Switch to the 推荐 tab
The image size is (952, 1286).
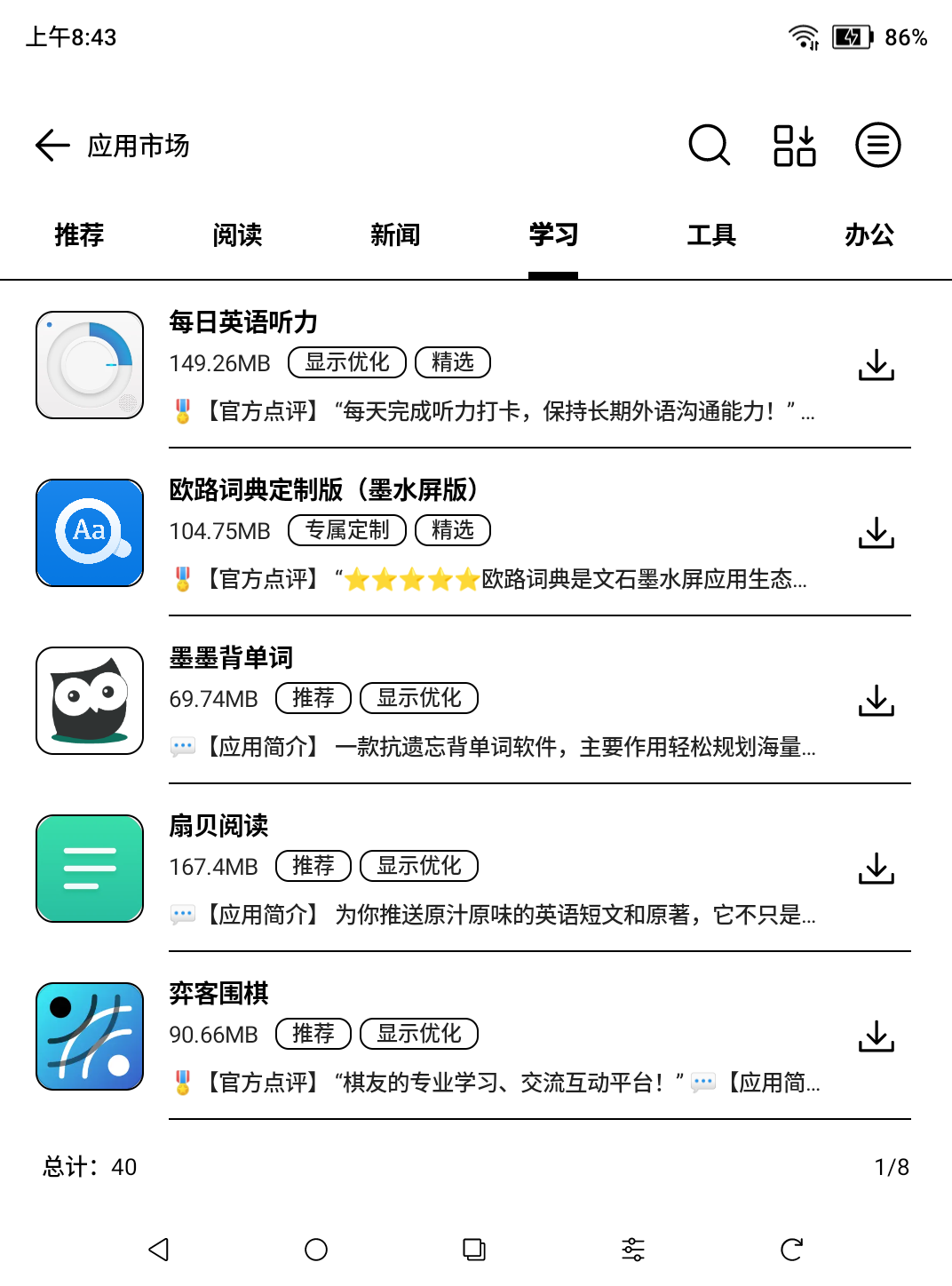[79, 235]
